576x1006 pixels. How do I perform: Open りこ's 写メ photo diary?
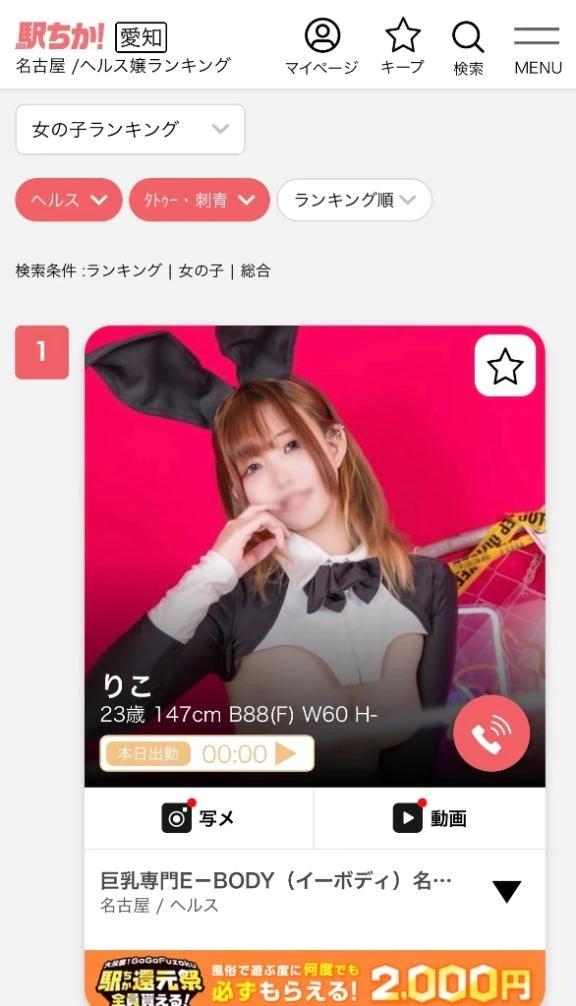[x=199, y=819]
